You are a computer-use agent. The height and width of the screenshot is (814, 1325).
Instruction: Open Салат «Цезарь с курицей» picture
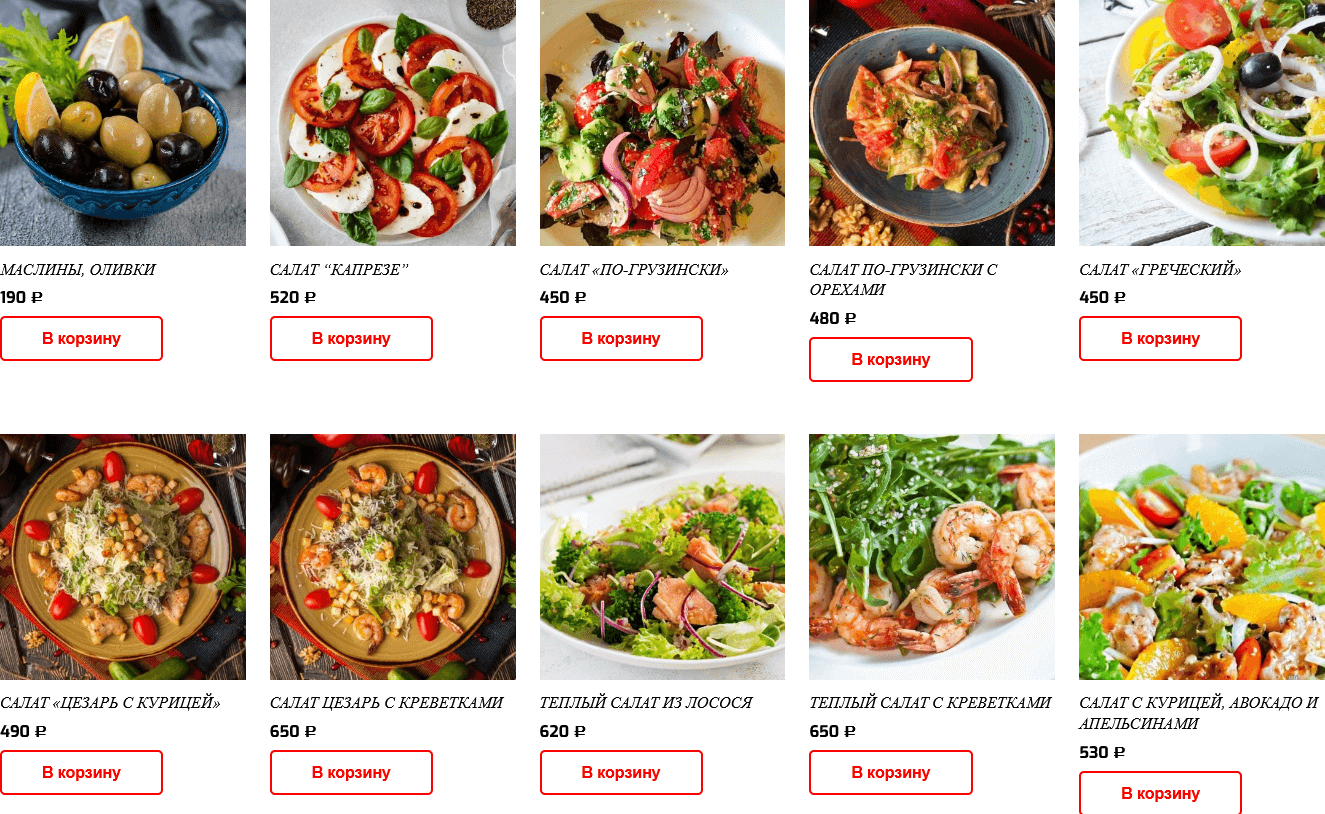(122, 556)
